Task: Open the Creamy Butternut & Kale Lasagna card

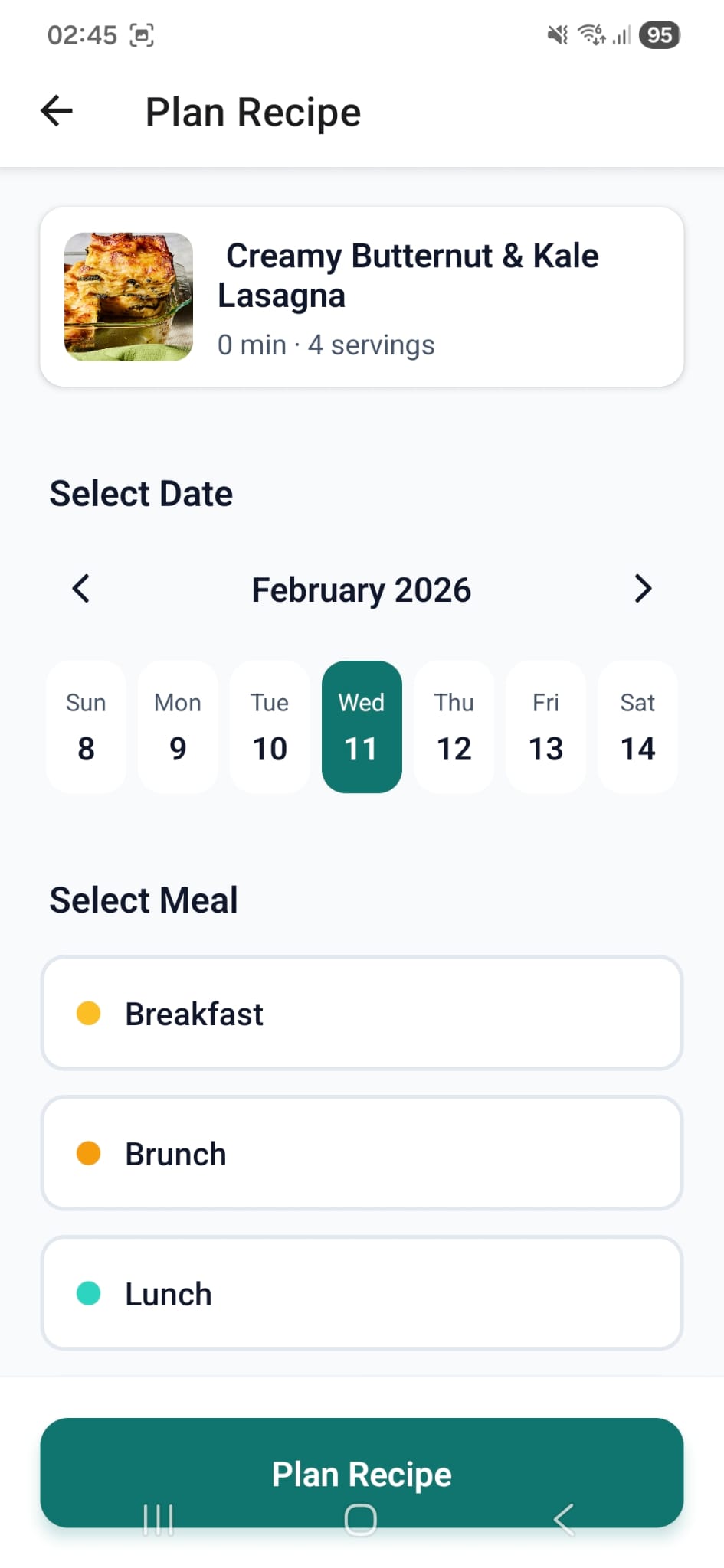Action: click(x=362, y=297)
